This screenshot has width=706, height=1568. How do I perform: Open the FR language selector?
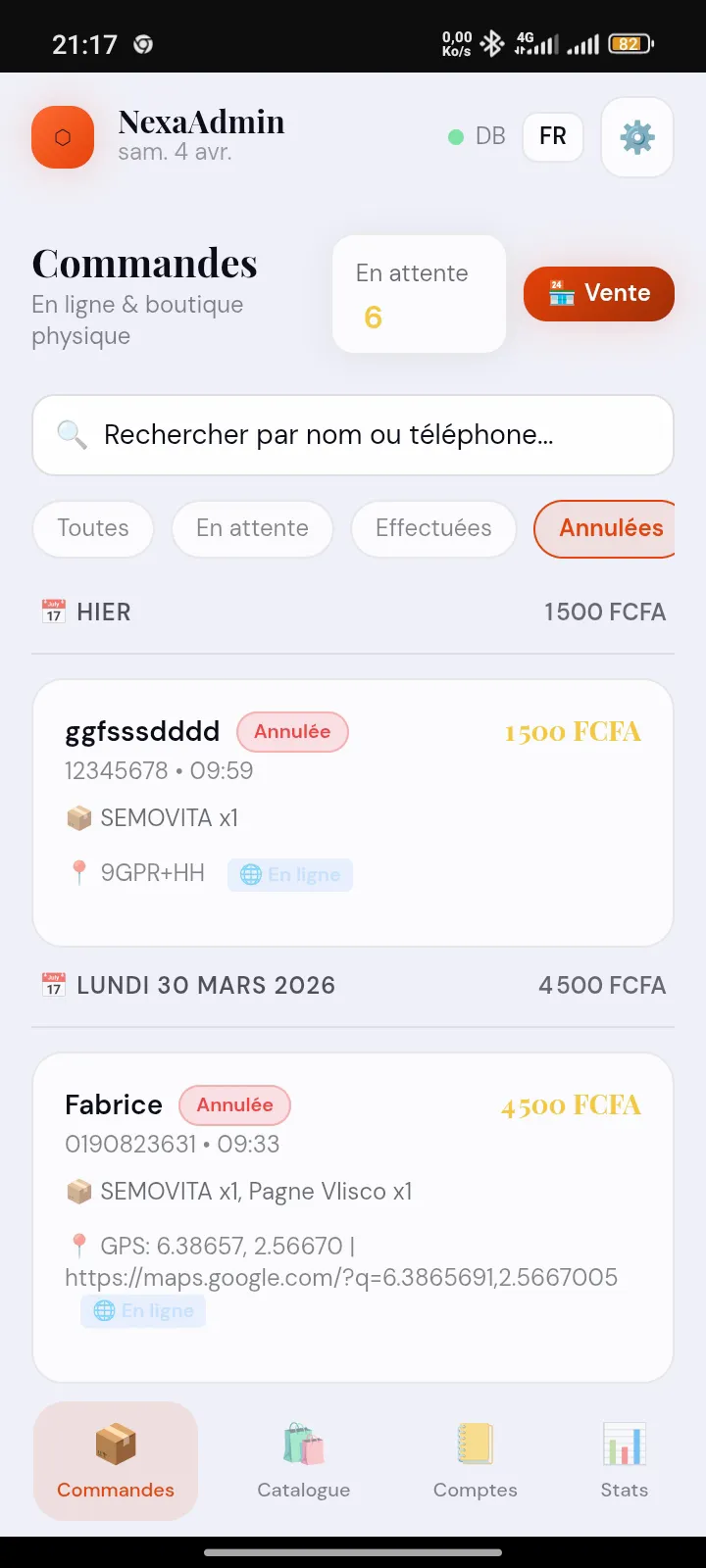[552, 136]
